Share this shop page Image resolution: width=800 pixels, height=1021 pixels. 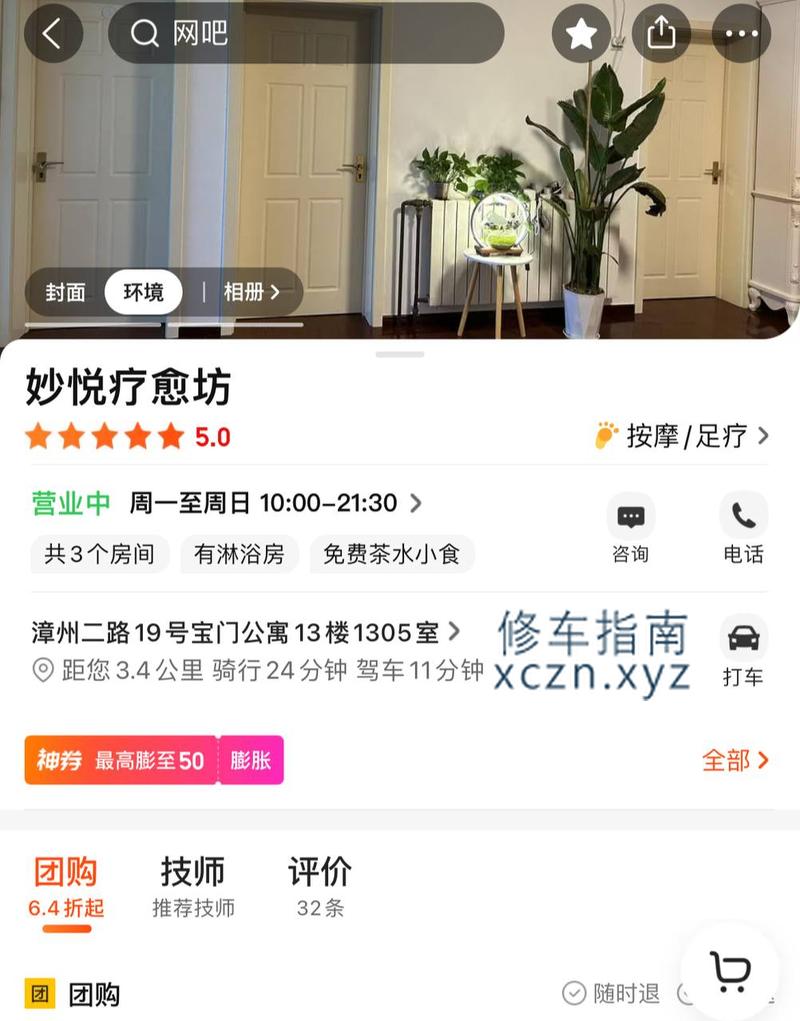pyautogui.click(x=661, y=34)
